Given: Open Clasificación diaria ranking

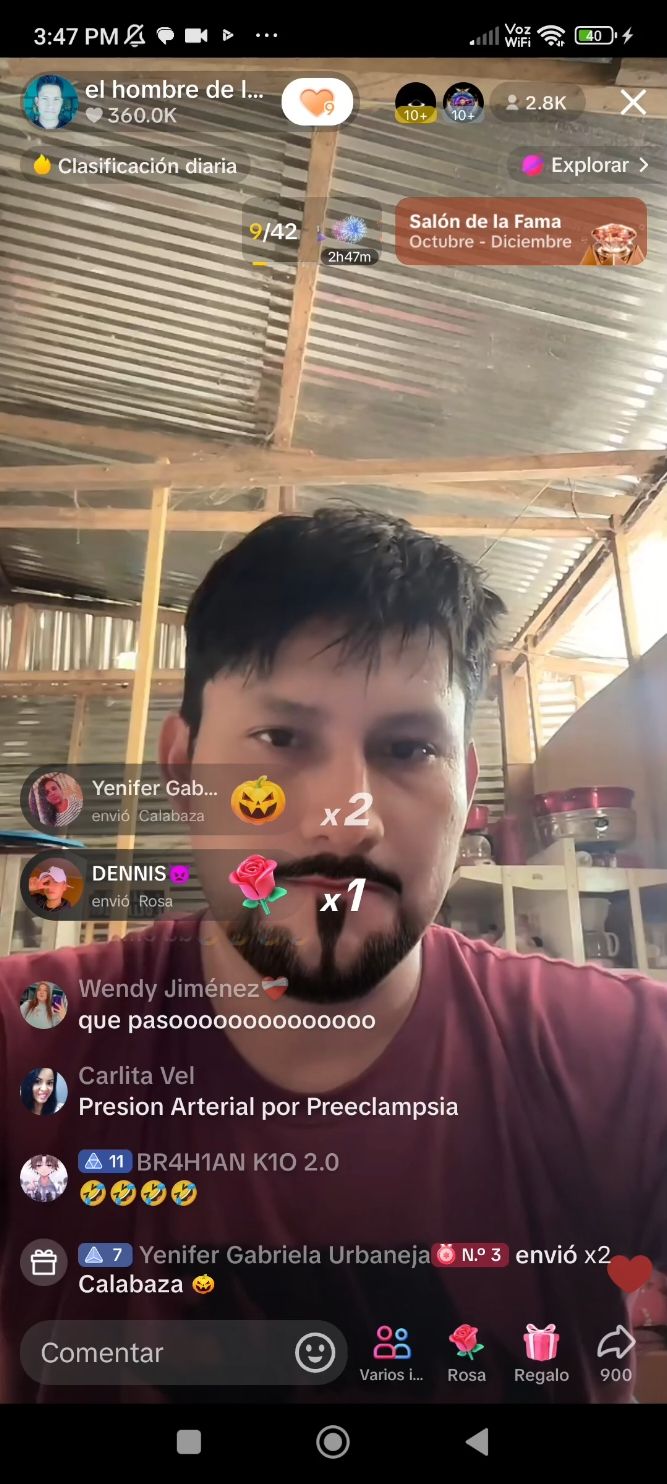Looking at the screenshot, I should [x=136, y=166].
